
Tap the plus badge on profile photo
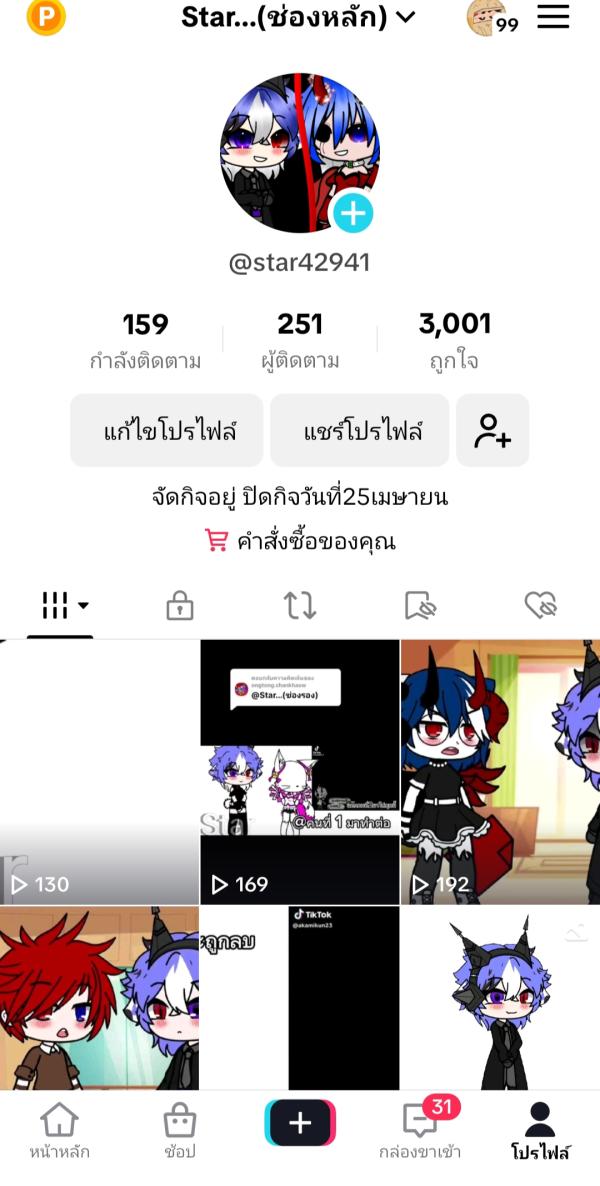[x=352, y=213]
